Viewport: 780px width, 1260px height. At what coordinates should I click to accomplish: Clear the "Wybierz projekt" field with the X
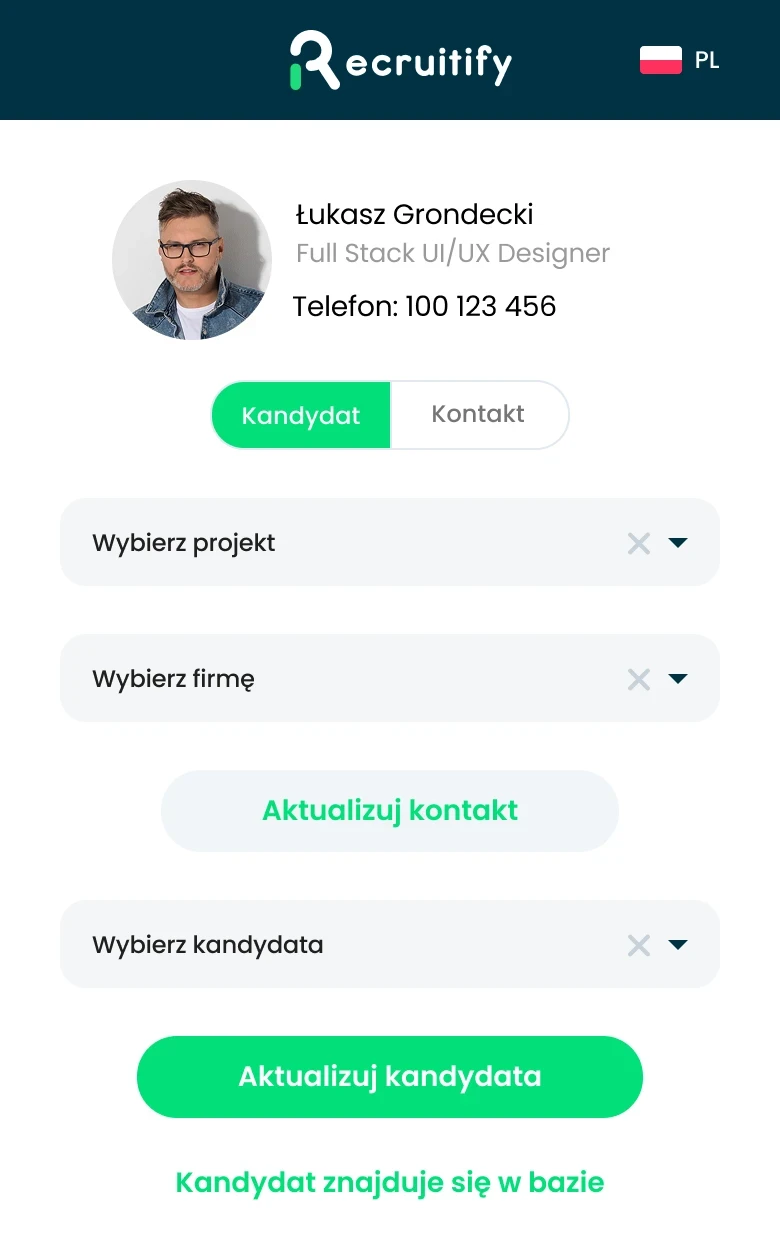pyautogui.click(x=639, y=543)
